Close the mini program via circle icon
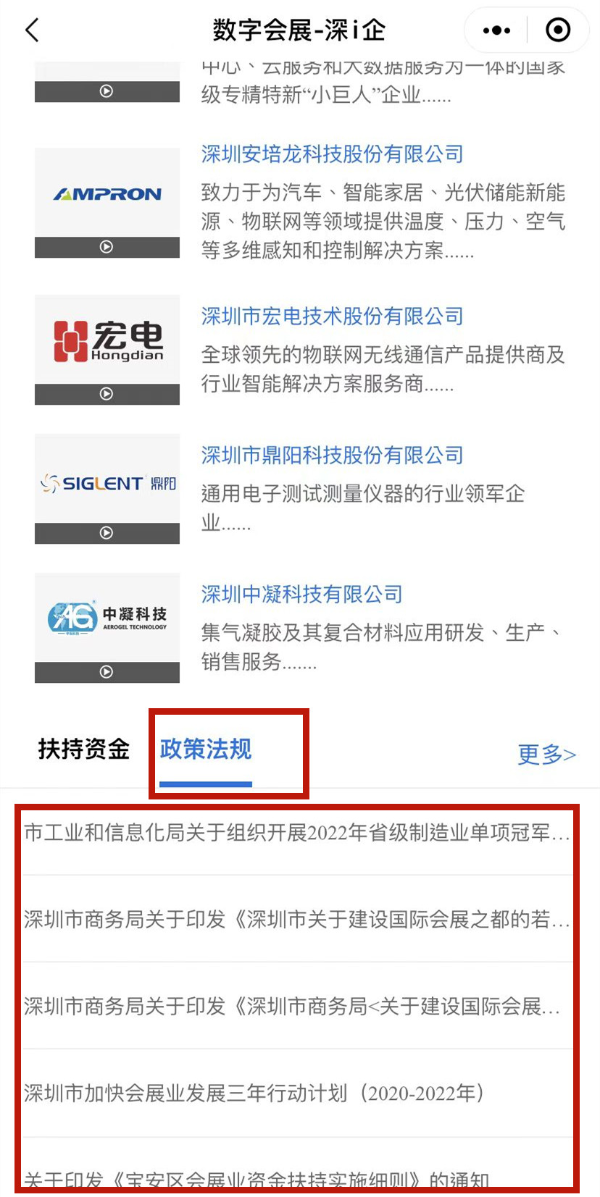Viewport: 600px width, 1197px height. tap(558, 30)
